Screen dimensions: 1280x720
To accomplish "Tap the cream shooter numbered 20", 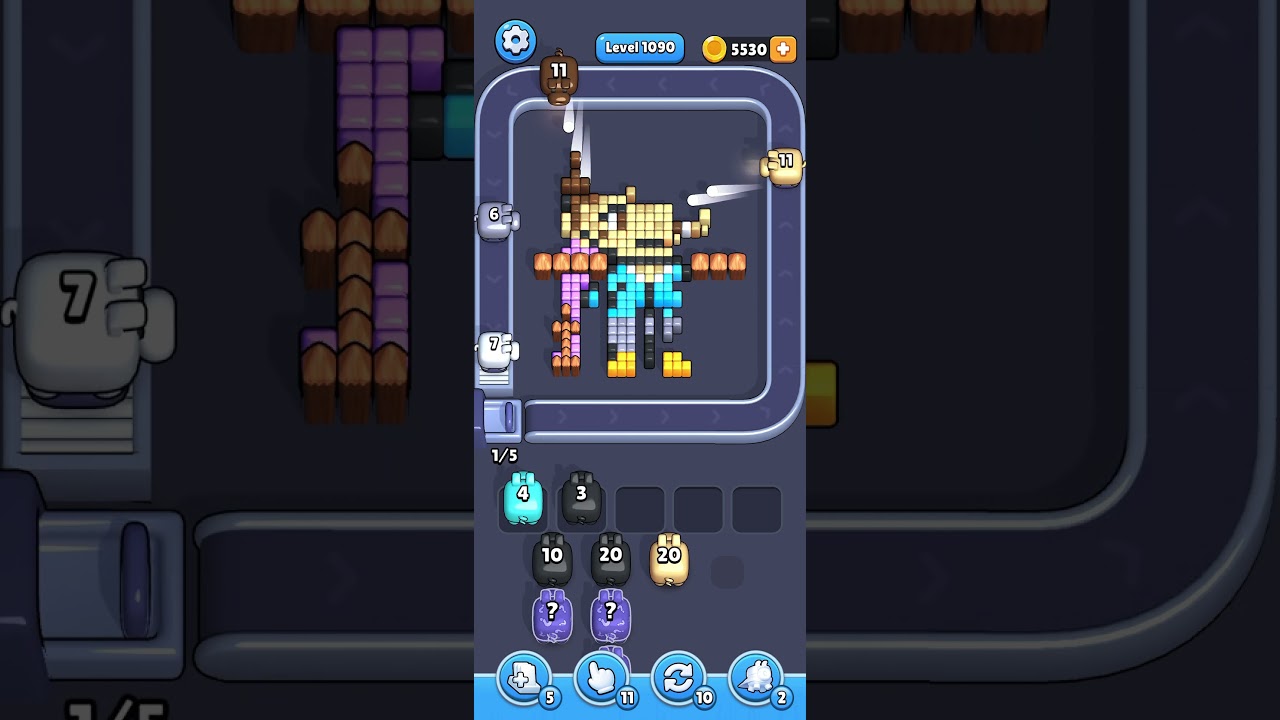I will click(669, 561).
